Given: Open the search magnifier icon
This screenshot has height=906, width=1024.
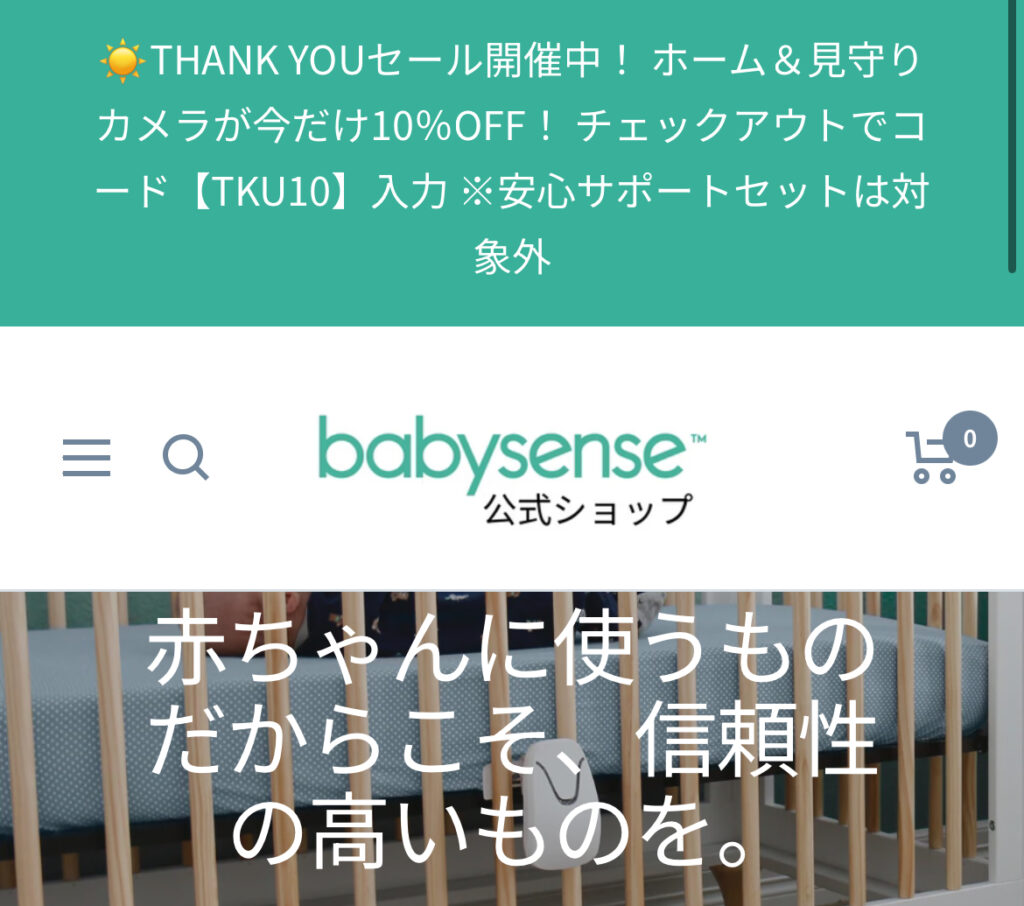Looking at the screenshot, I should (x=185, y=458).
